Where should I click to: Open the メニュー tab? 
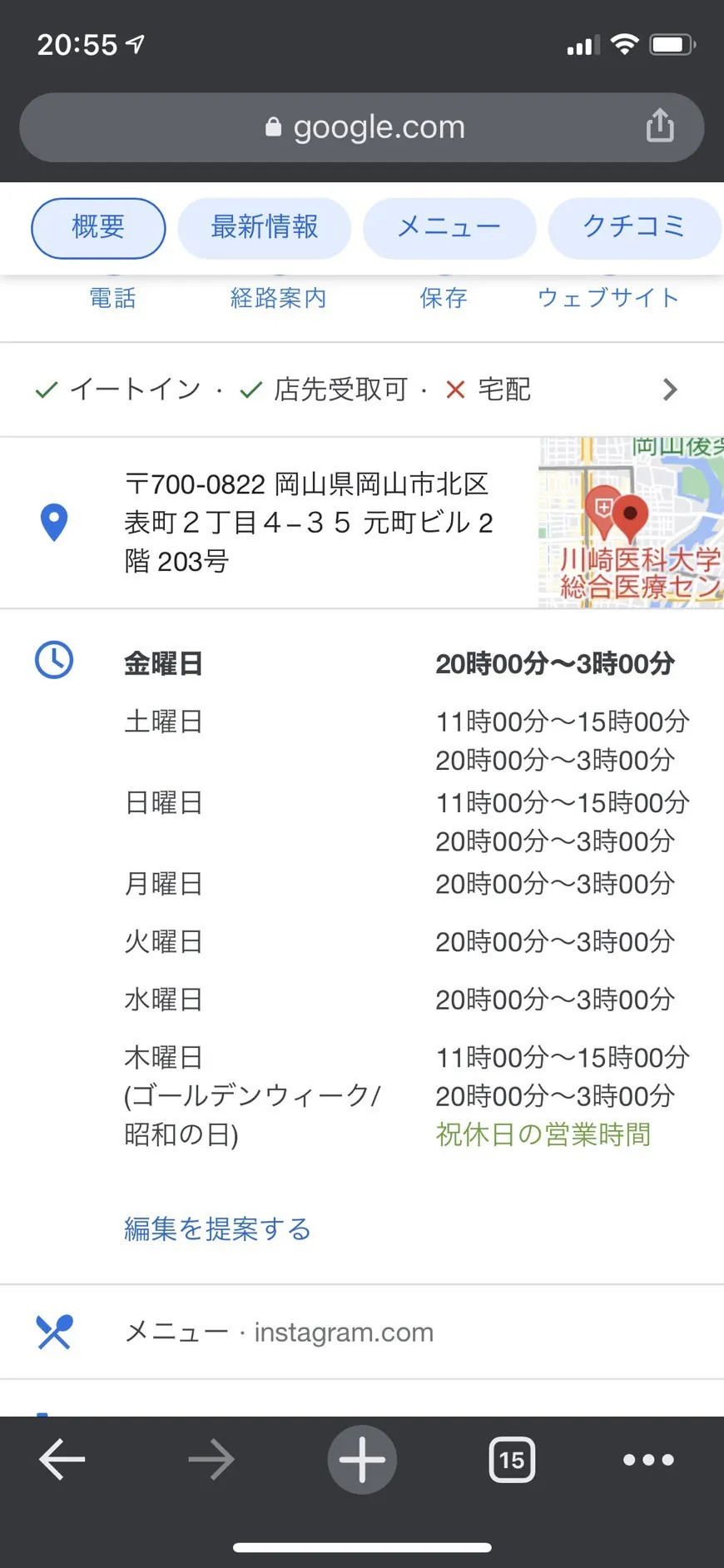pyautogui.click(x=449, y=227)
